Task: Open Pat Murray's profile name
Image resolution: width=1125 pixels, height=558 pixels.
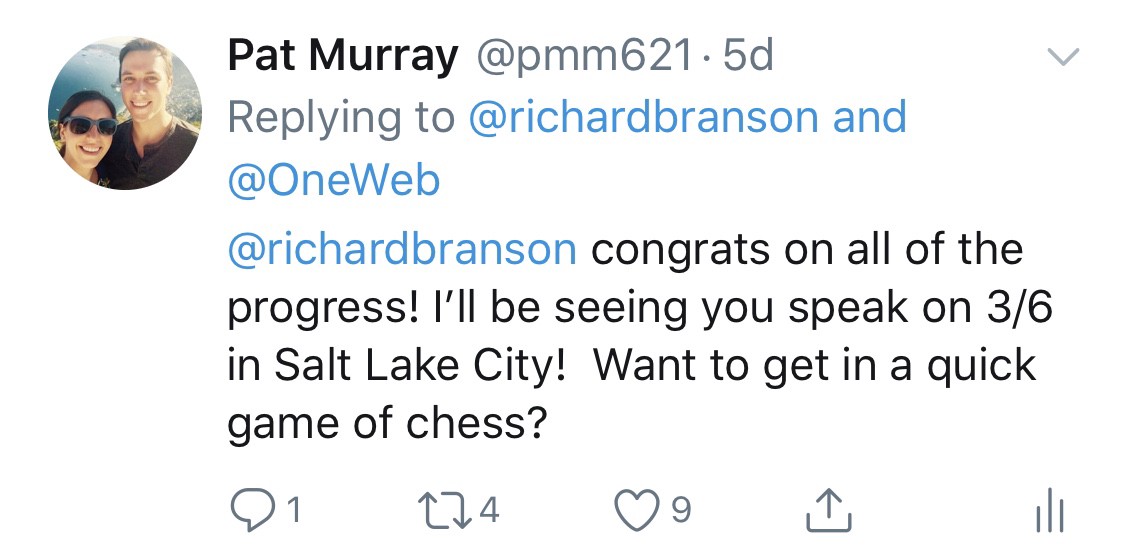Action: click(x=342, y=56)
